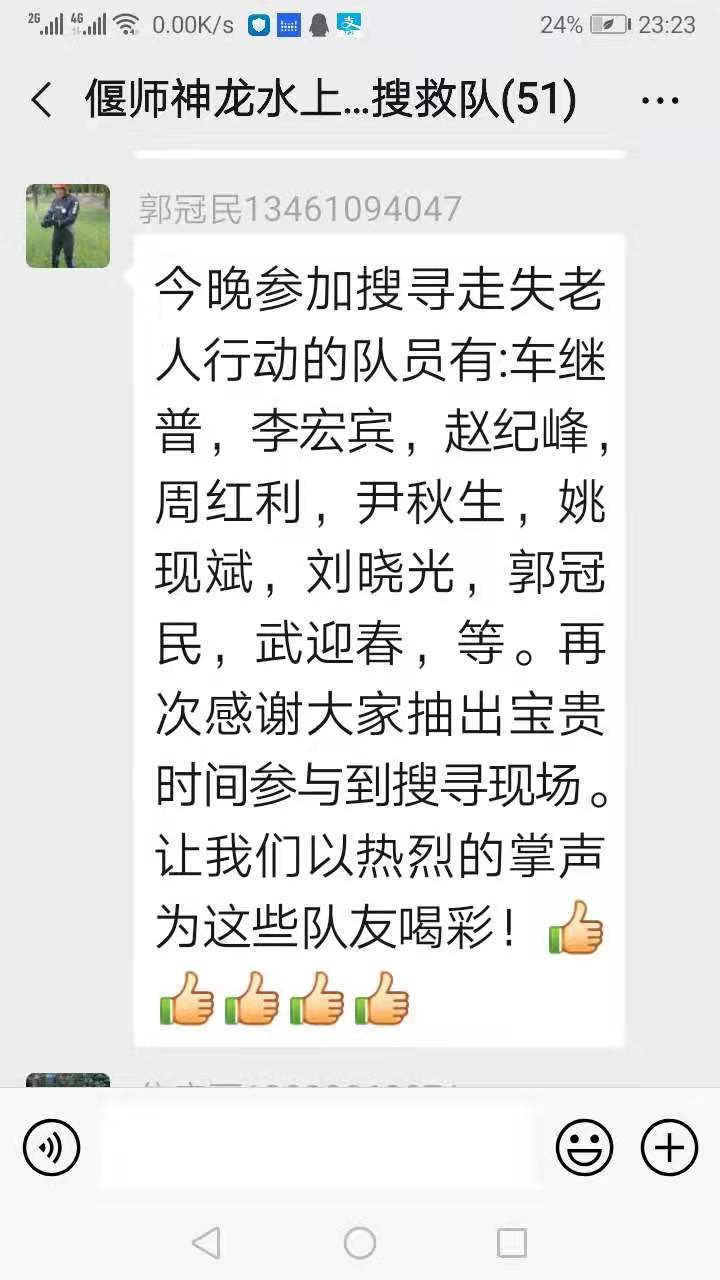Go back from the group chat
Viewport: 720px width, 1280px height.
(x=41, y=100)
